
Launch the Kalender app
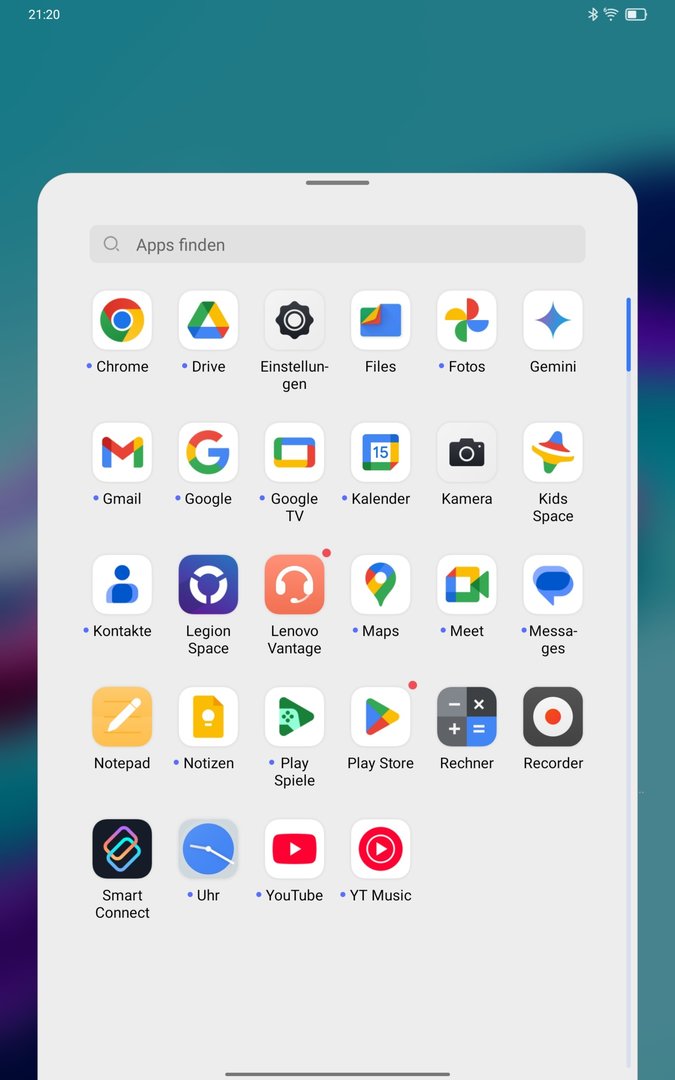pos(380,453)
